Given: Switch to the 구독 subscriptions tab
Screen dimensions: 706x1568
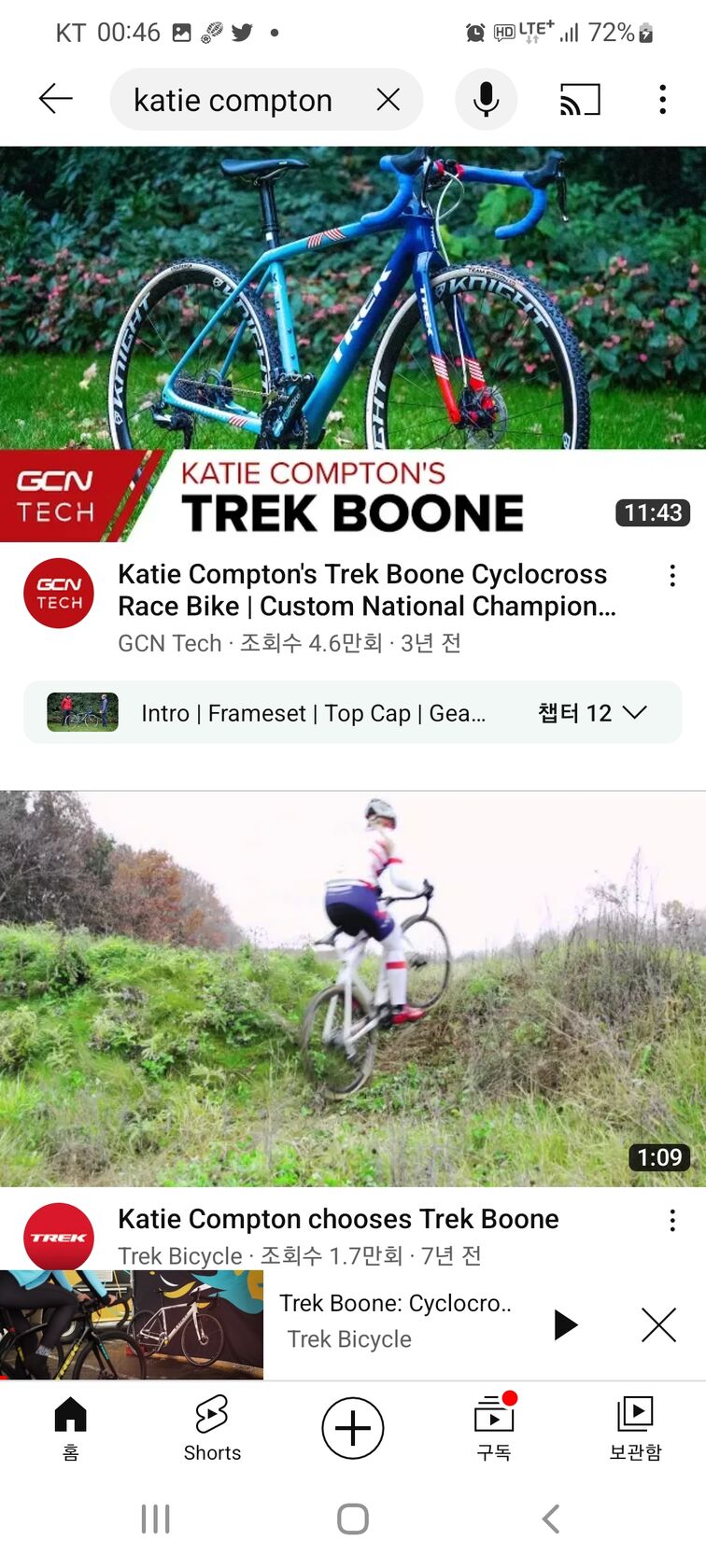Looking at the screenshot, I should click(x=494, y=1428).
